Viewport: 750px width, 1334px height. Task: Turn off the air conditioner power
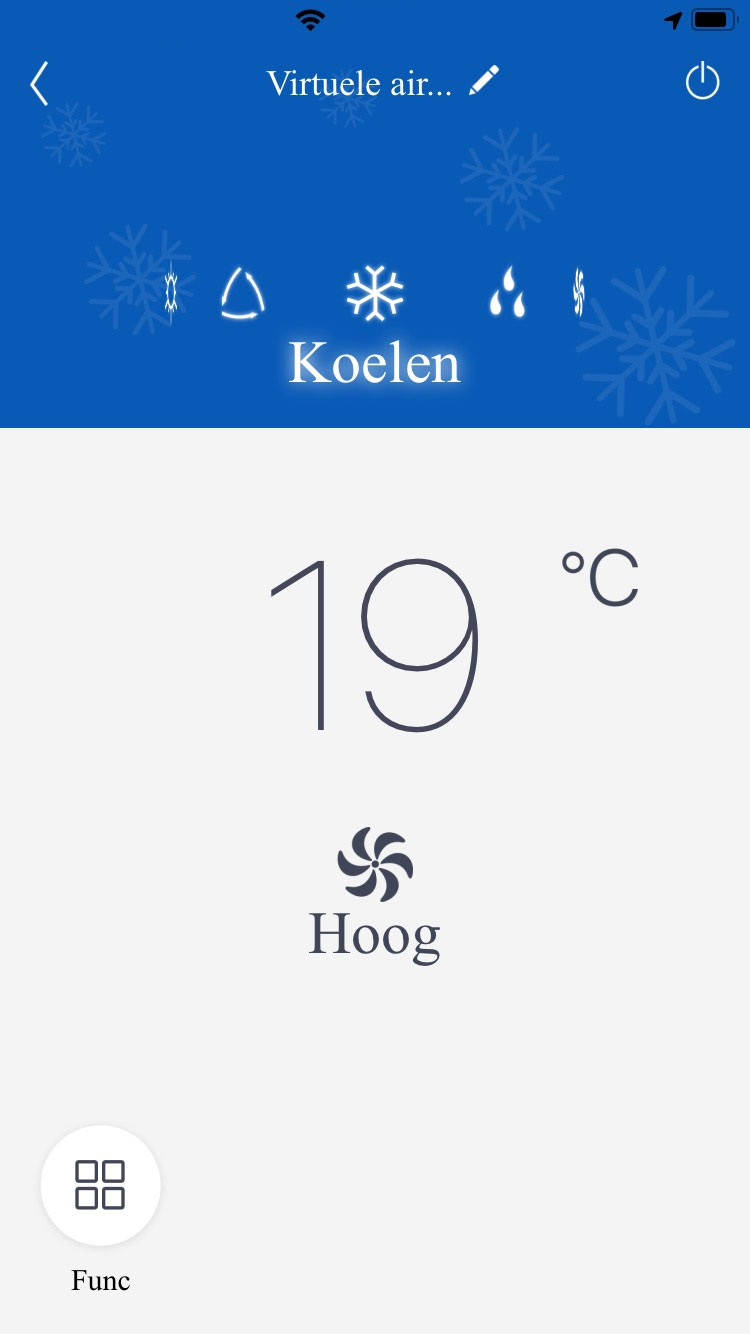coord(702,81)
